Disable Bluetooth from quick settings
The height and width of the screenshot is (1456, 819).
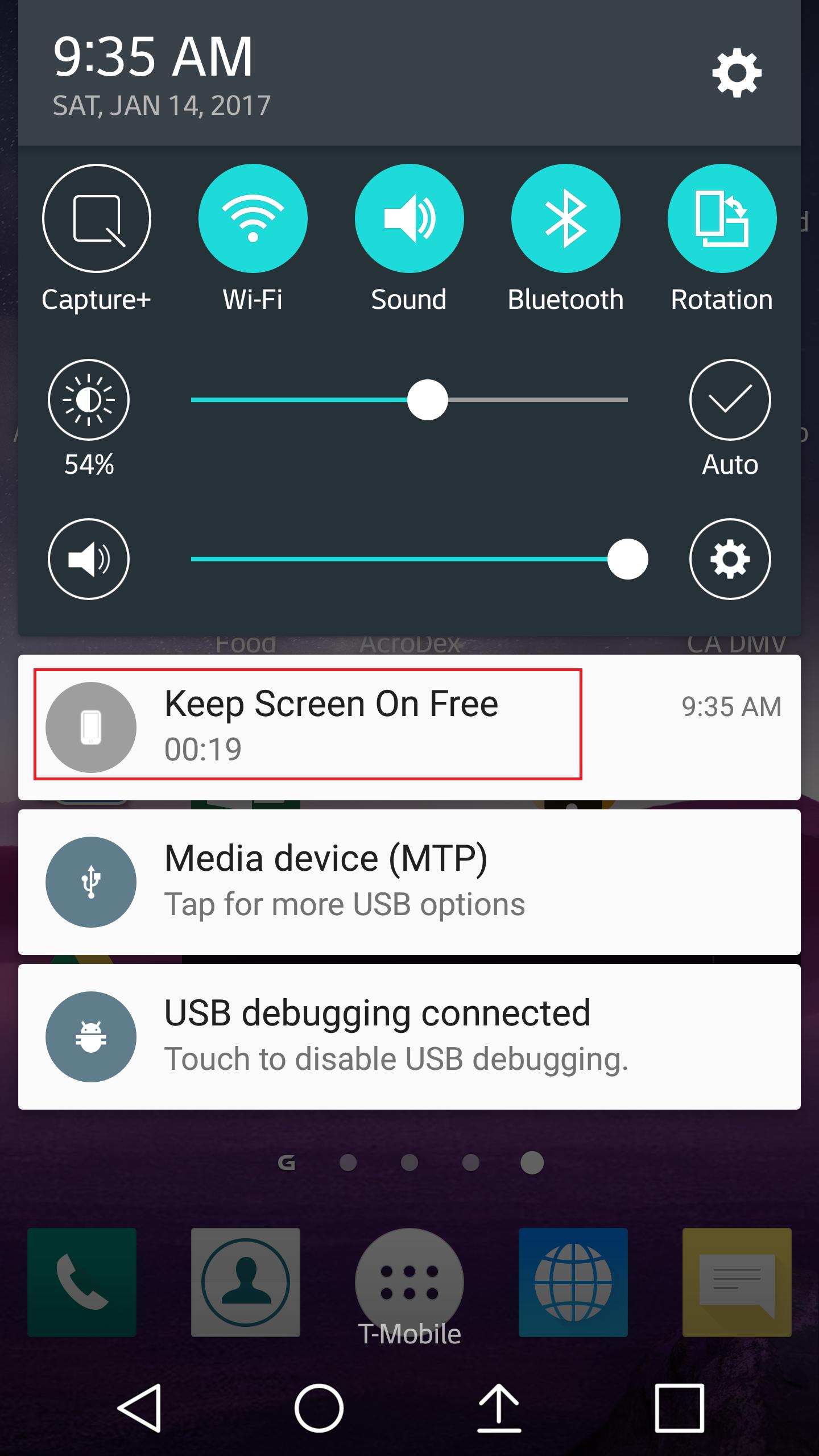565,218
